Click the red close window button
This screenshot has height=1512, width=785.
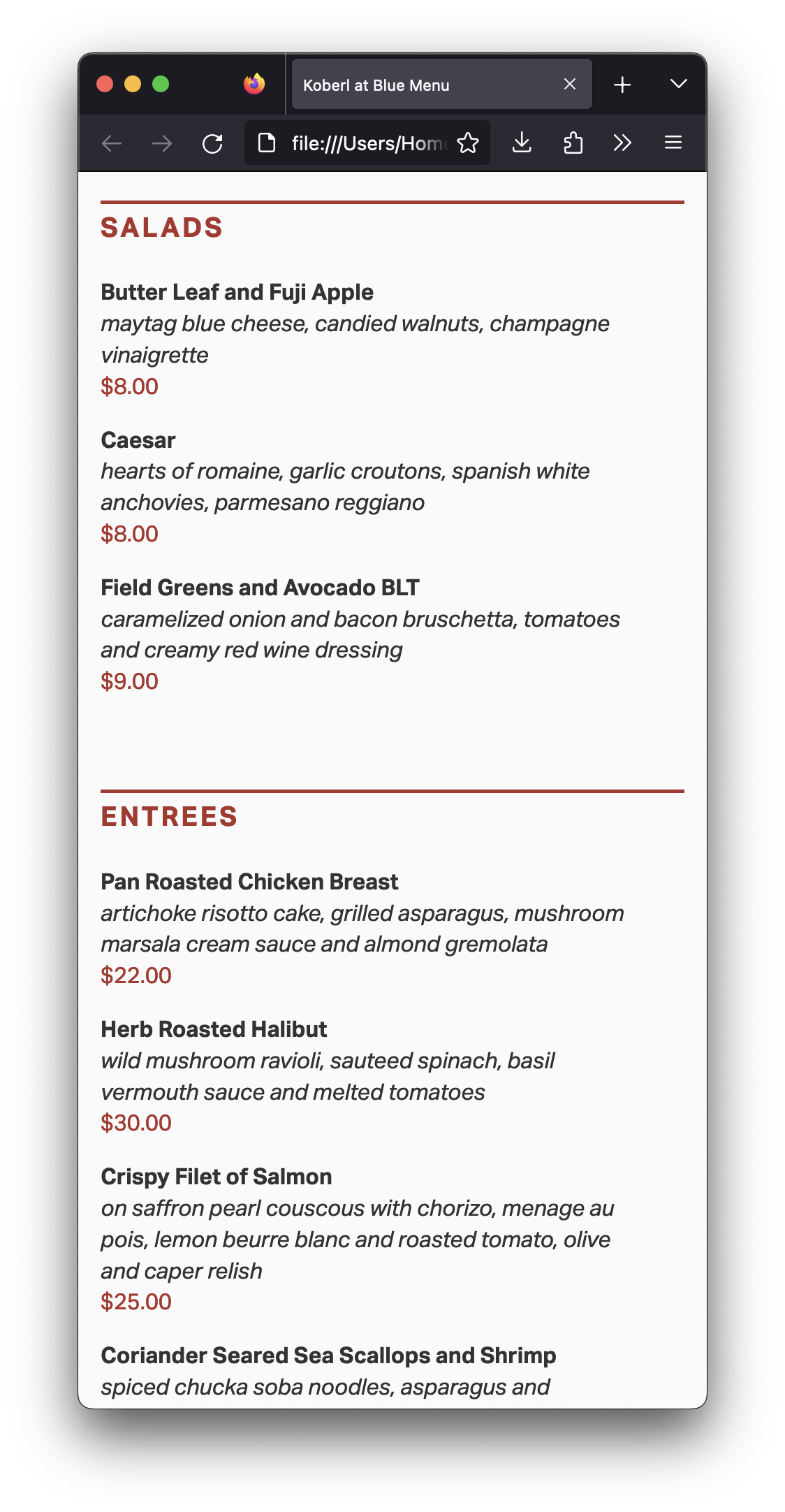point(105,85)
